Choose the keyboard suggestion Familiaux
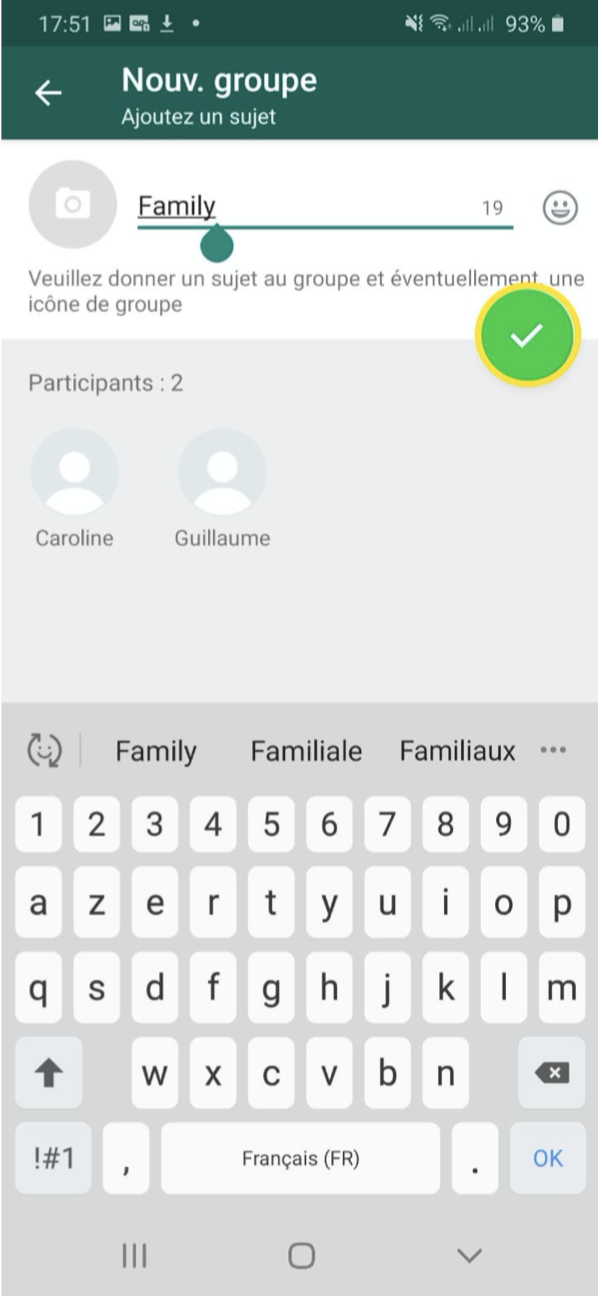The width and height of the screenshot is (602, 1296). click(x=457, y=751)
